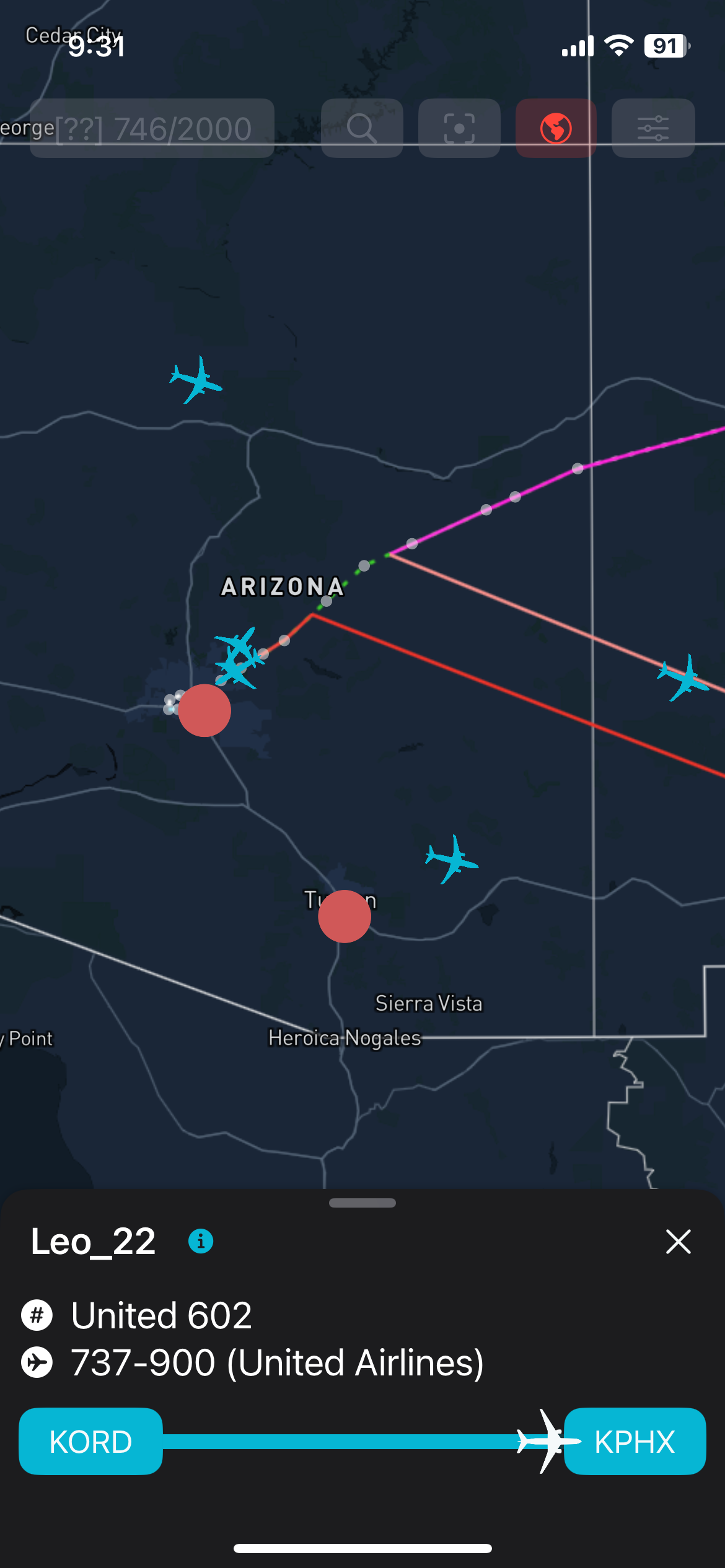Select the red airport marker at Tucson
The width and height of the screenshot is (725, 1568).
(345, 916)
